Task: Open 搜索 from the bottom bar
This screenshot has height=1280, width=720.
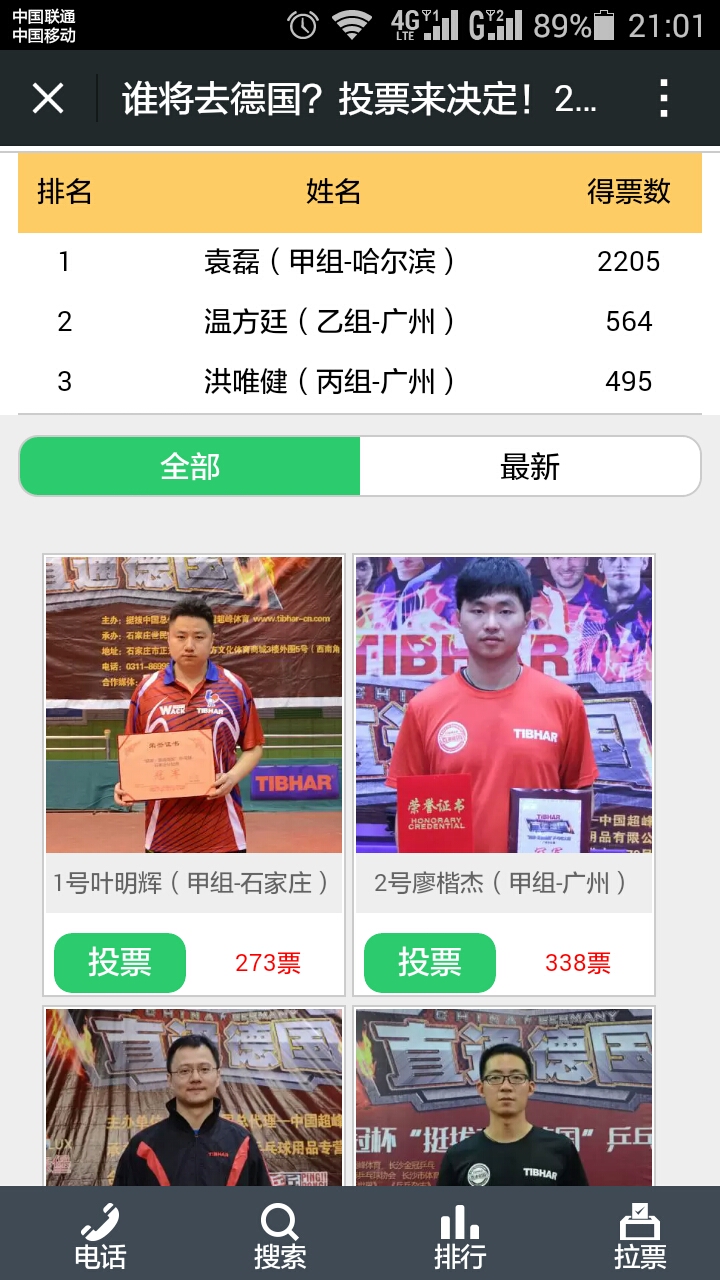Action: click(x=279, y=1236)
